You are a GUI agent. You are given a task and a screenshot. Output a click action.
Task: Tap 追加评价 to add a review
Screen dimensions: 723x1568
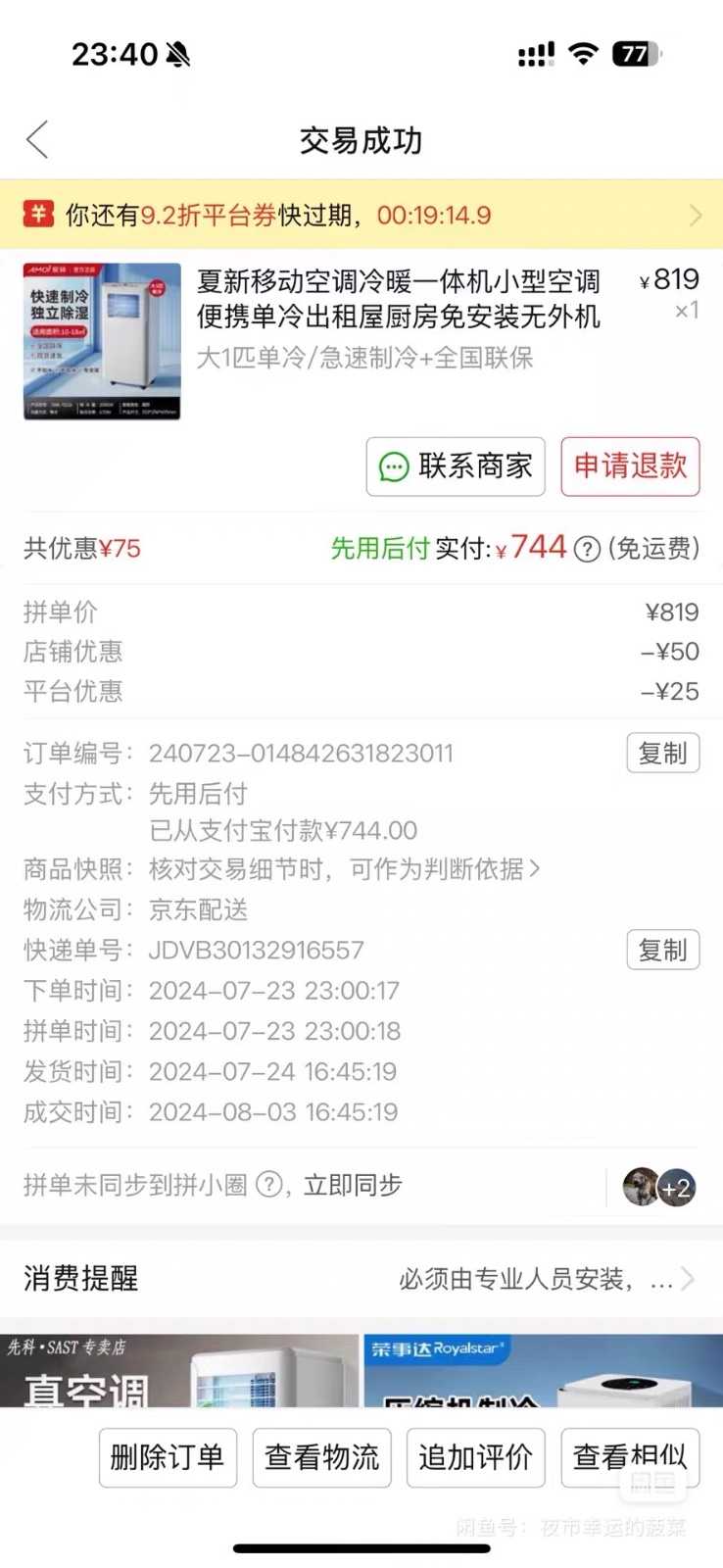click(x=475, y=1457)
